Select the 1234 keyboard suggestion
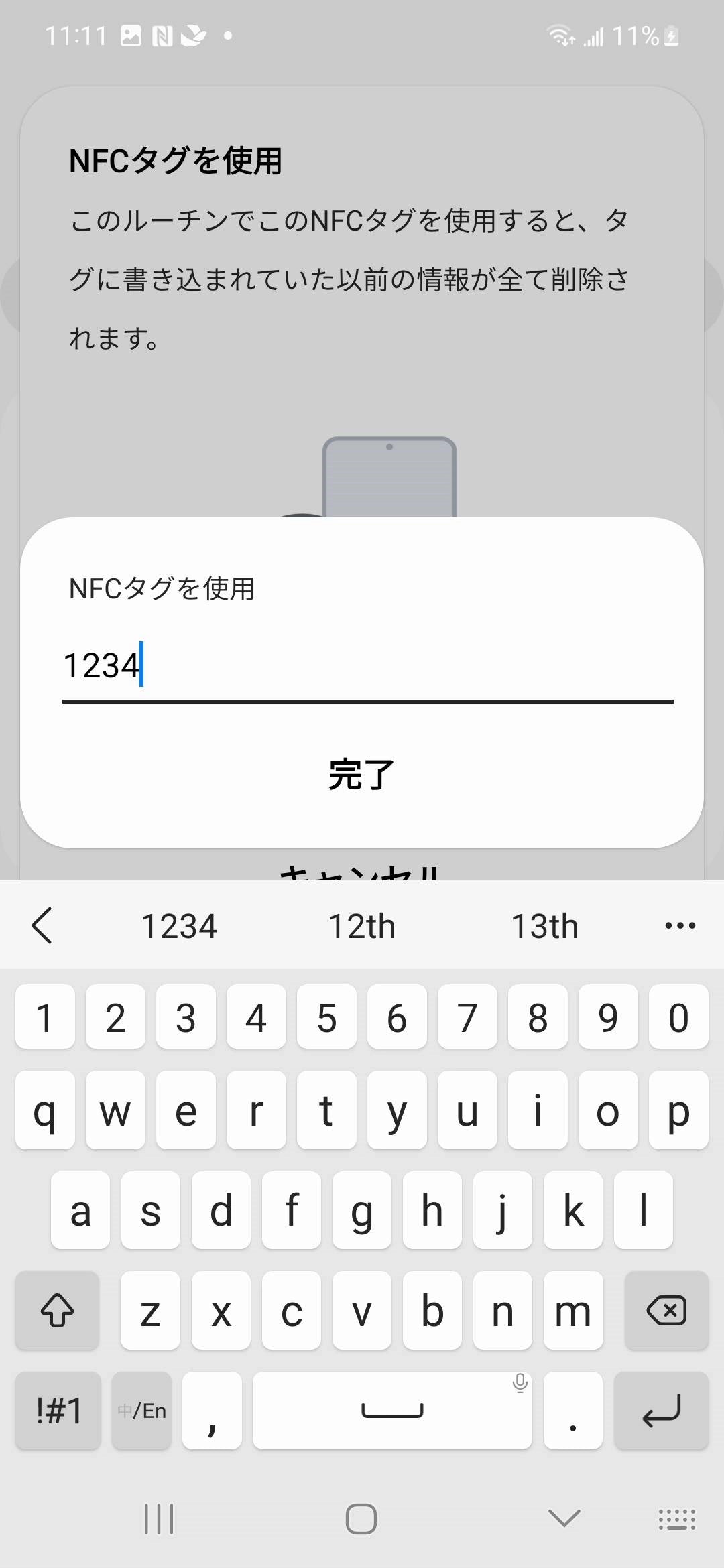The width and height of the screenshot is (724, 1568). click(179, 926)
